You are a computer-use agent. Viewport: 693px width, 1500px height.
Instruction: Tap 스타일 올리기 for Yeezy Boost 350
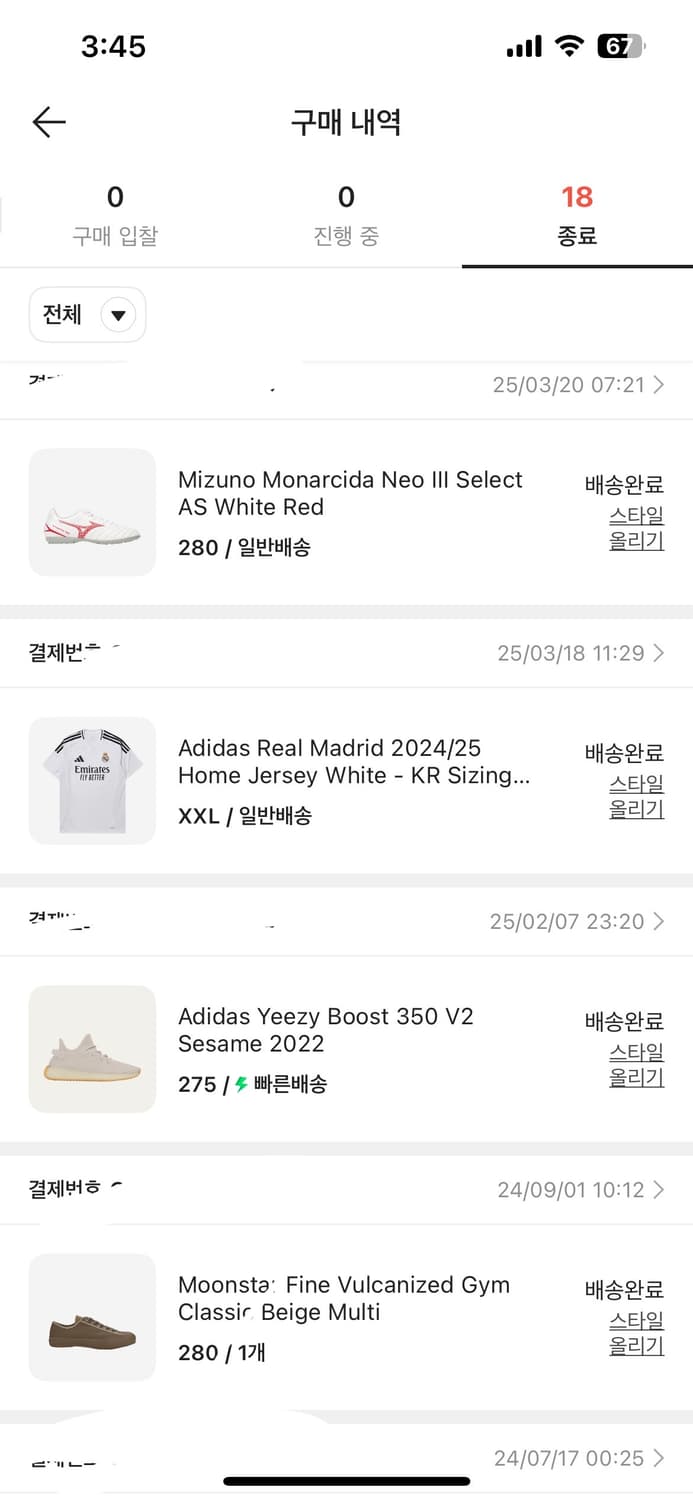click(x=636, y=1065)
